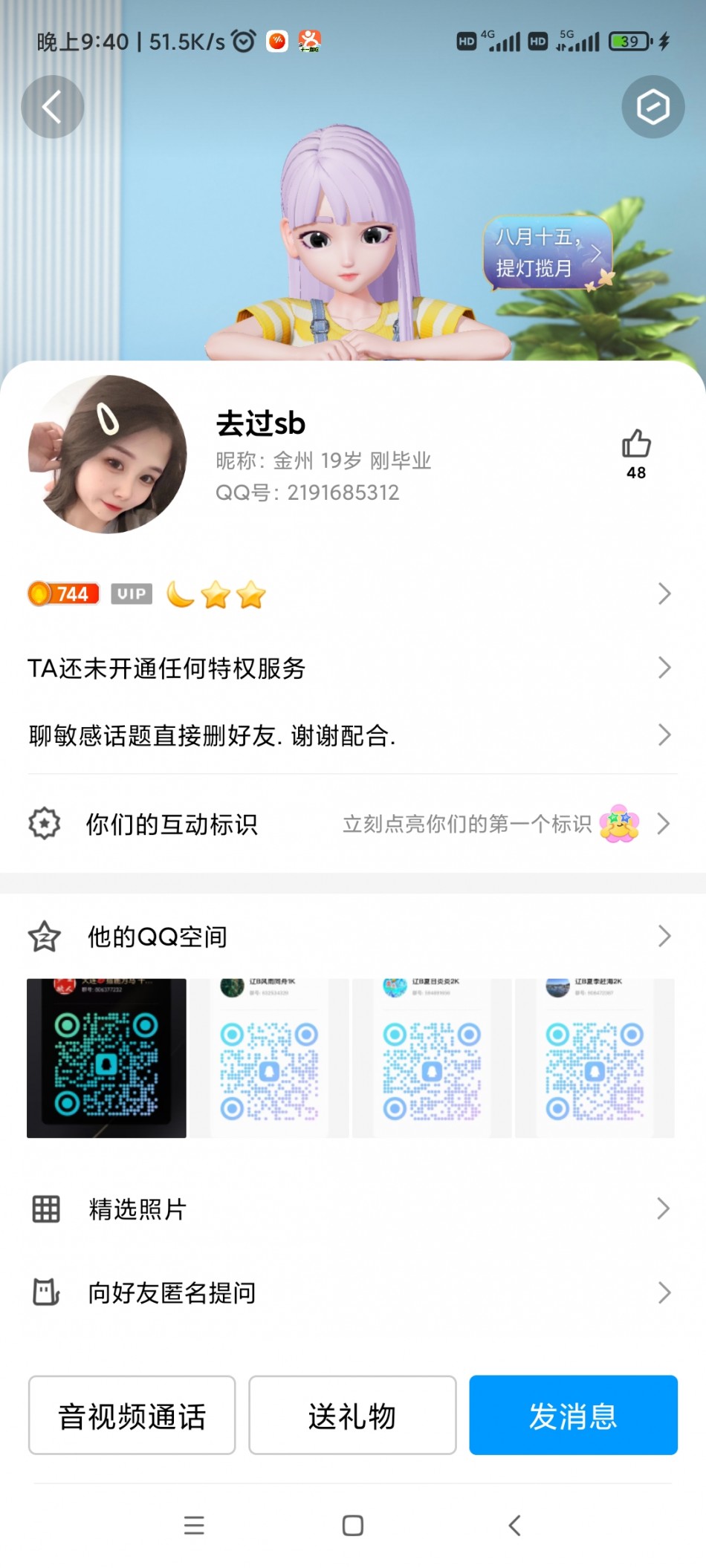Open the hexagon settings icon
Viewport: 706px width, 1568px height.
(652, 107)
